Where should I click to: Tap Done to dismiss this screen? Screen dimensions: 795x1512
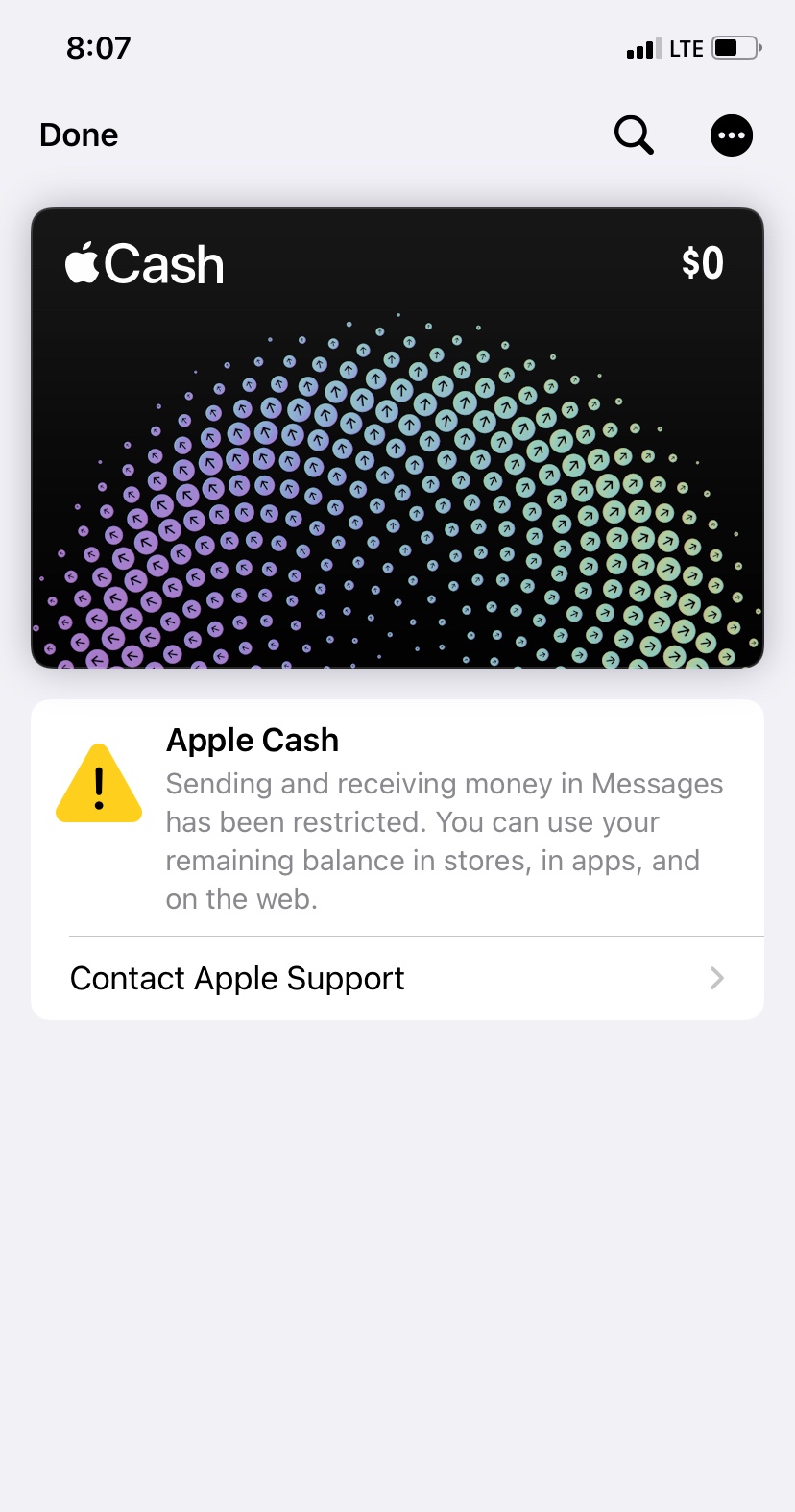click(78, 134)
